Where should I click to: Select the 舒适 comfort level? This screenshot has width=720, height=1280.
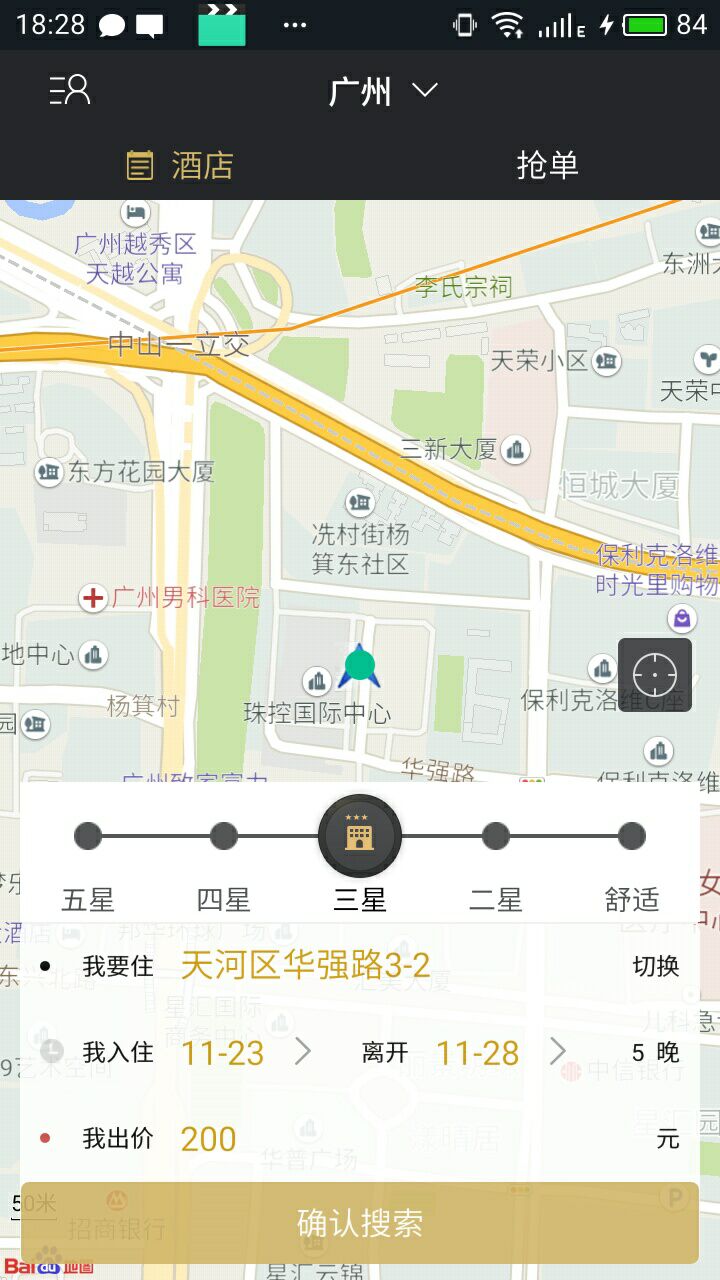click(x=631, y=836)
